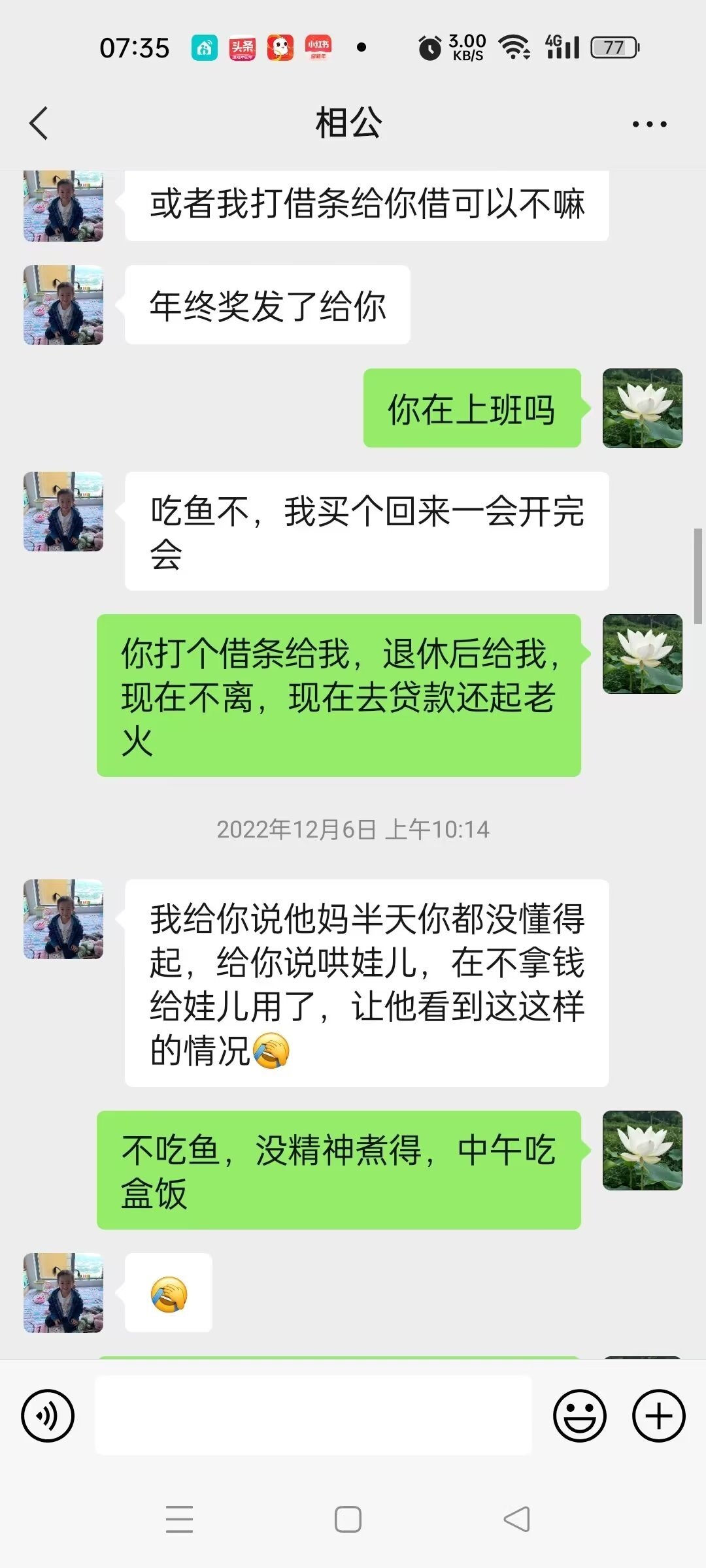
Task: Open the chat info overflow menu
Action: point(649,123)
